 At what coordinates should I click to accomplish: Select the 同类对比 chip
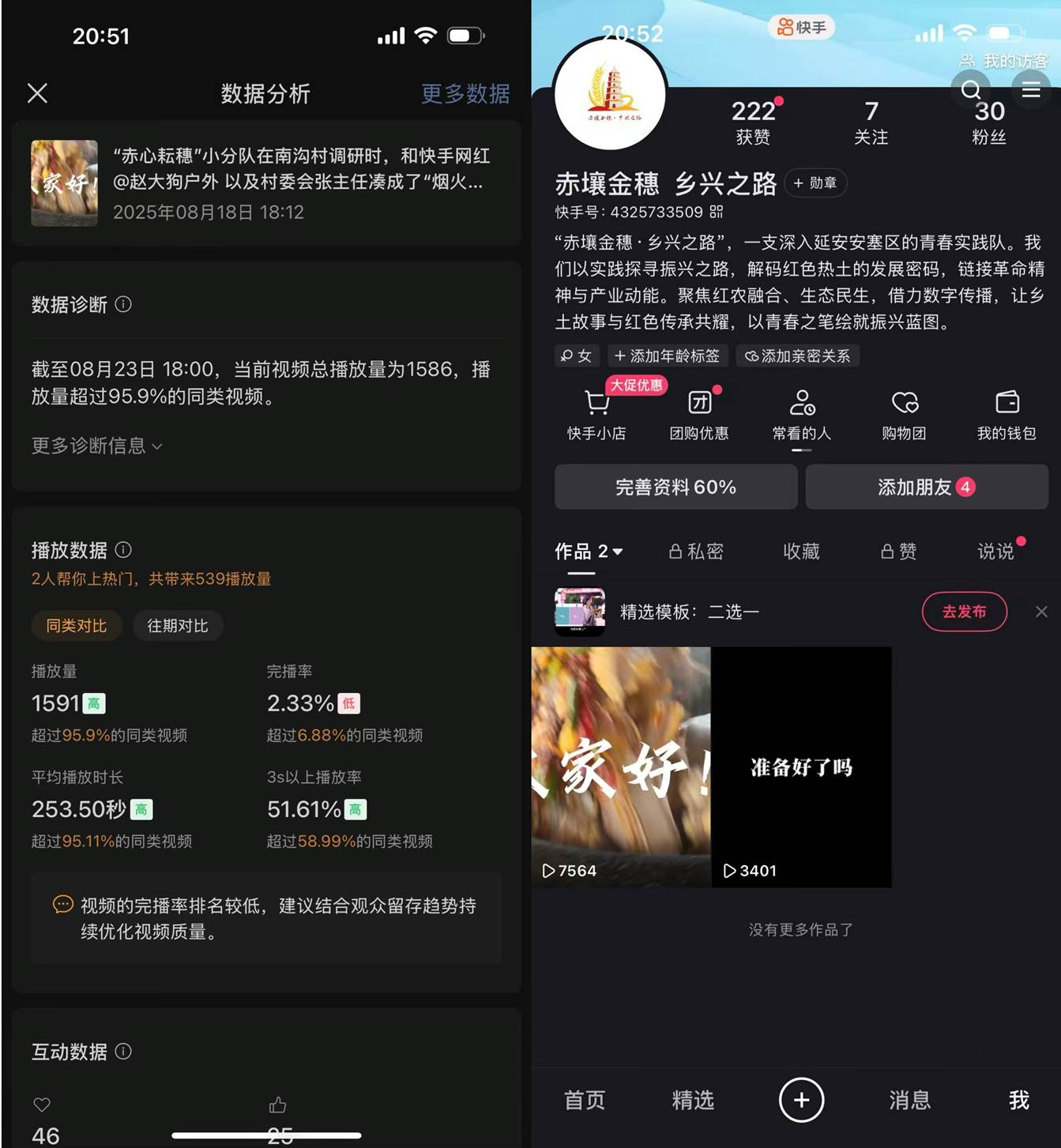77,626
